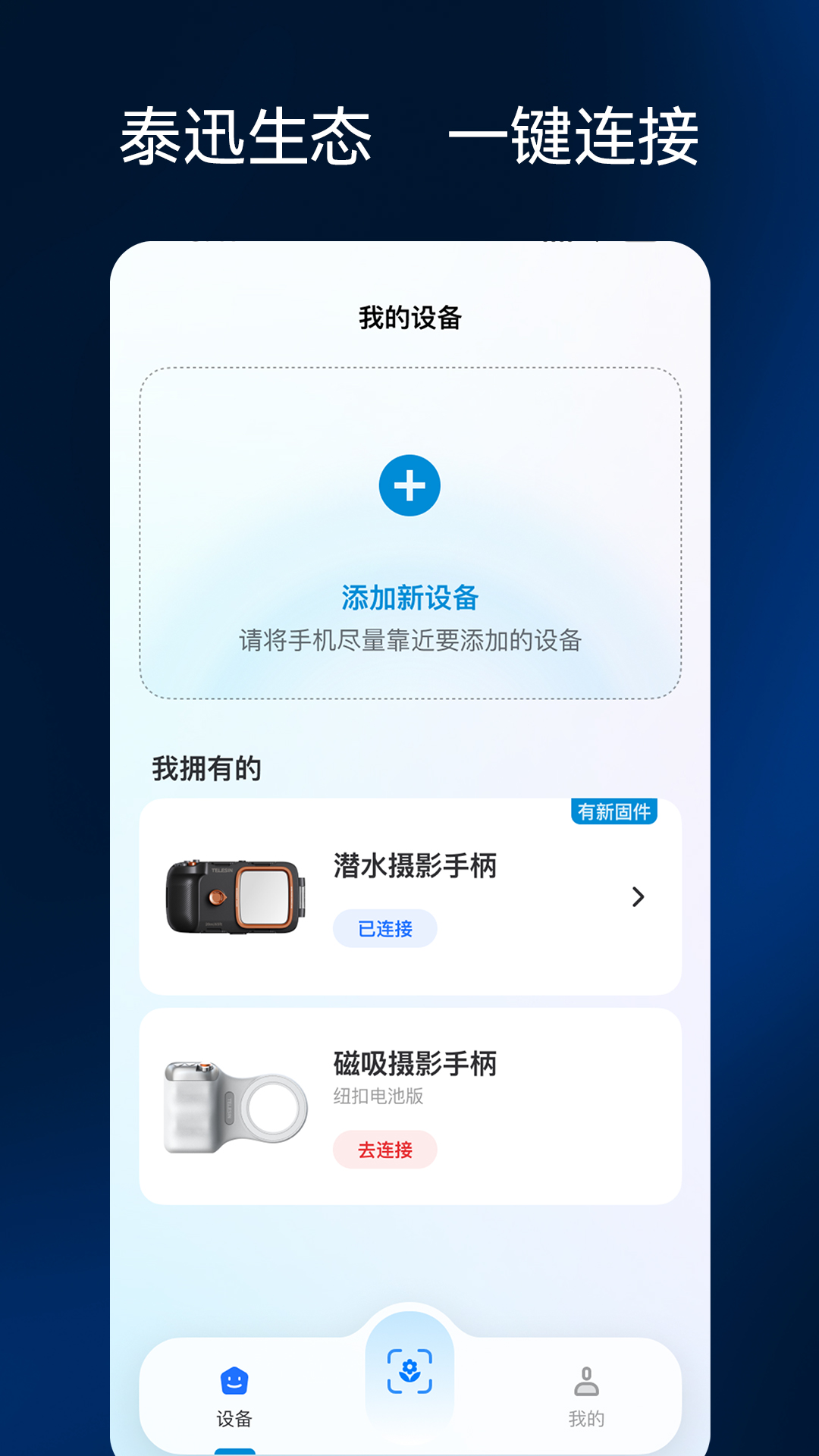
Task: Tap the blue plus icon to add device
Action: (409, 485)
